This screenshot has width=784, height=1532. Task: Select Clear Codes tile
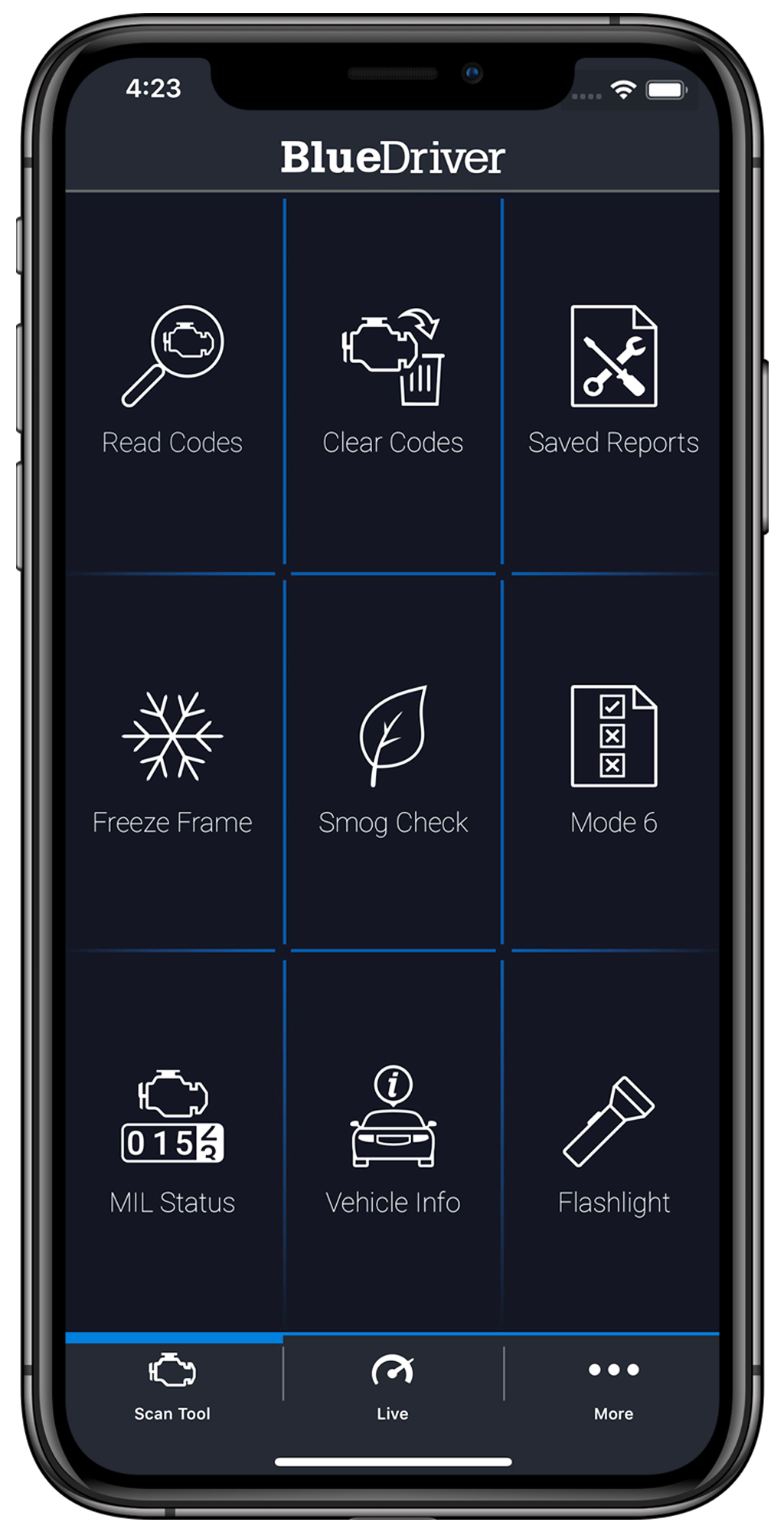393,381
